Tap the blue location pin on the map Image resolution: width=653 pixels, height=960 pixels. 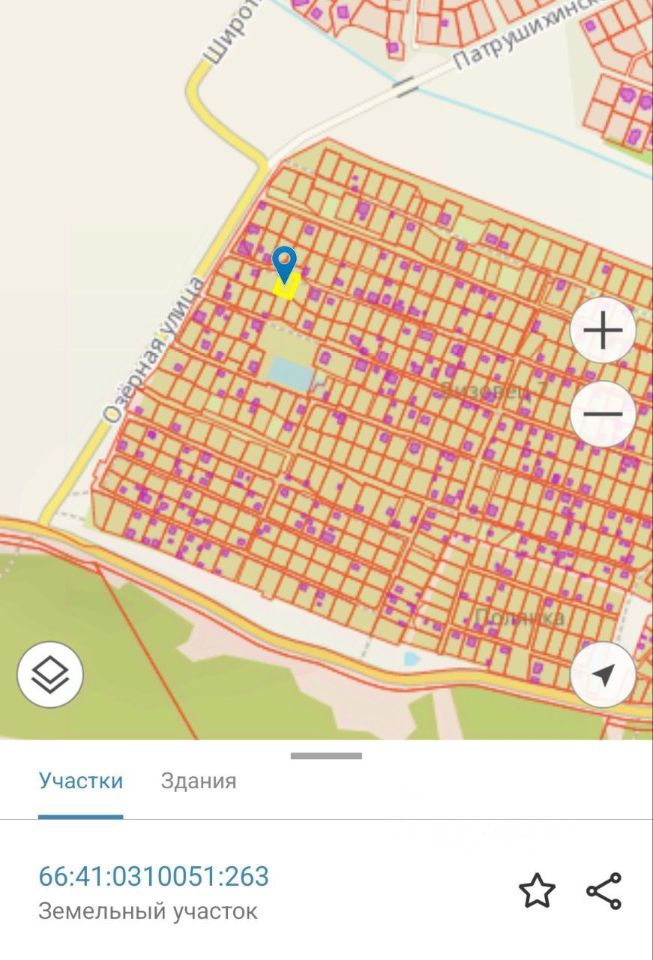point(285,263)
